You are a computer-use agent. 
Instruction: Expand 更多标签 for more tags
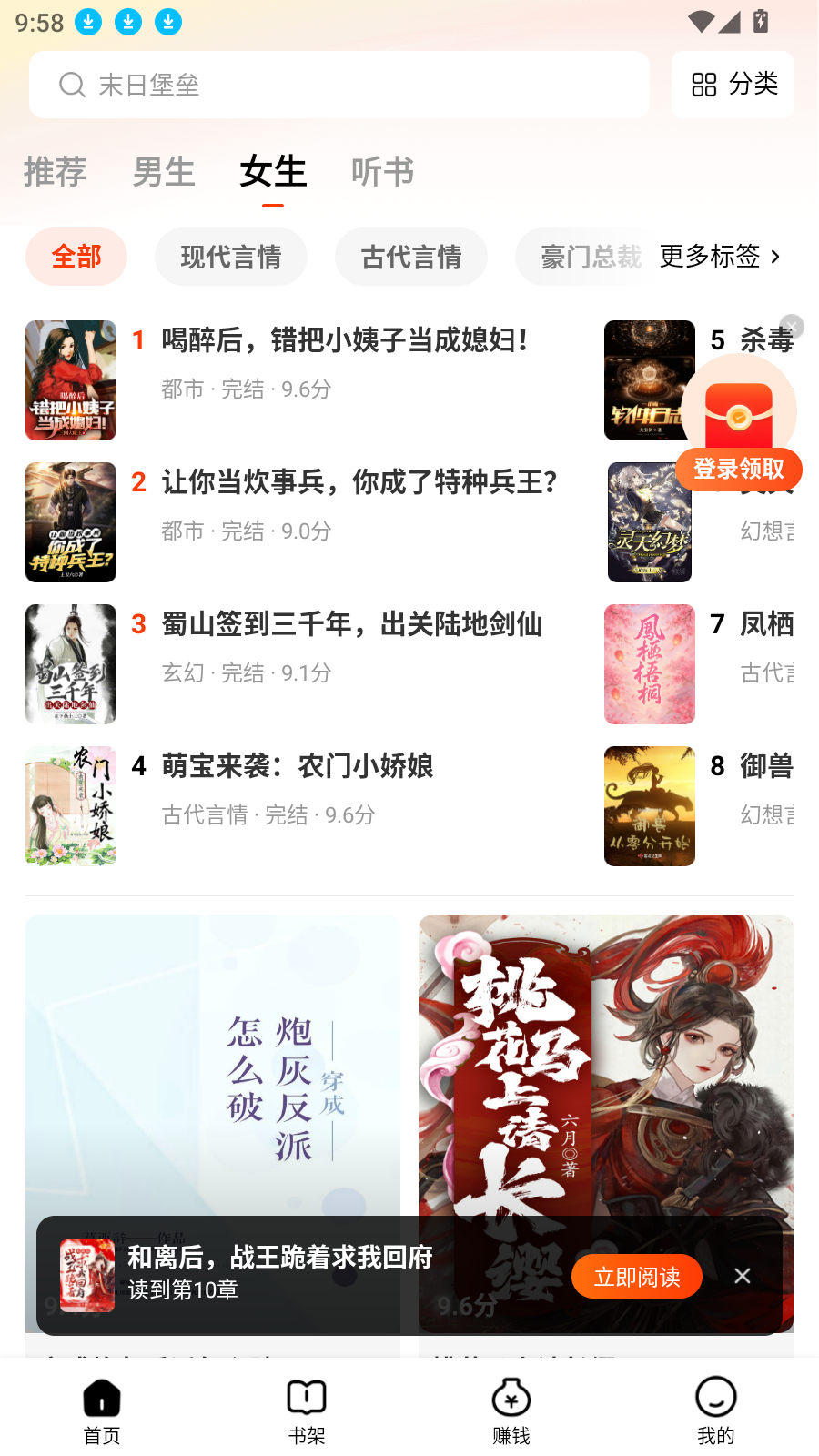(714, 257)
